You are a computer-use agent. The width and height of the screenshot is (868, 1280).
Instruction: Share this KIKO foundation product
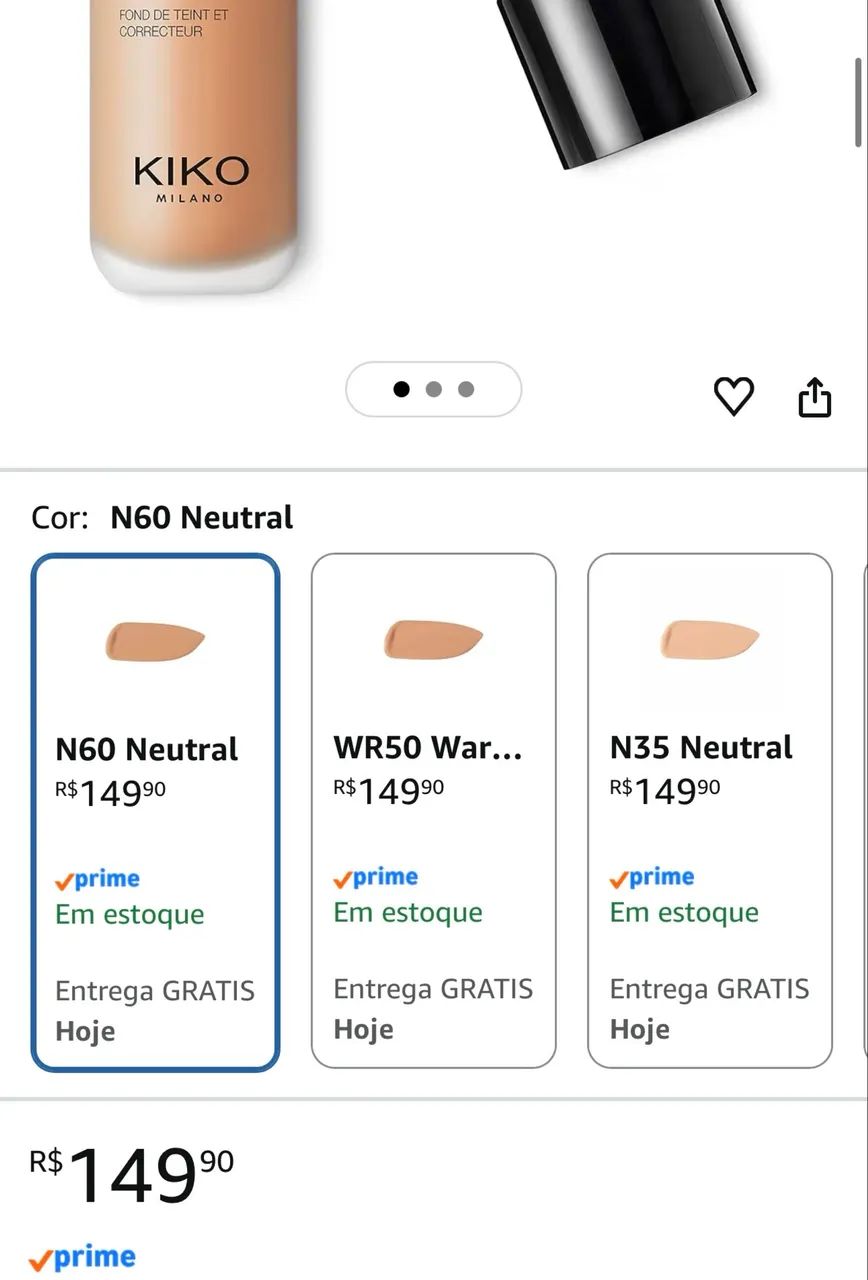[x=814, y=397]
